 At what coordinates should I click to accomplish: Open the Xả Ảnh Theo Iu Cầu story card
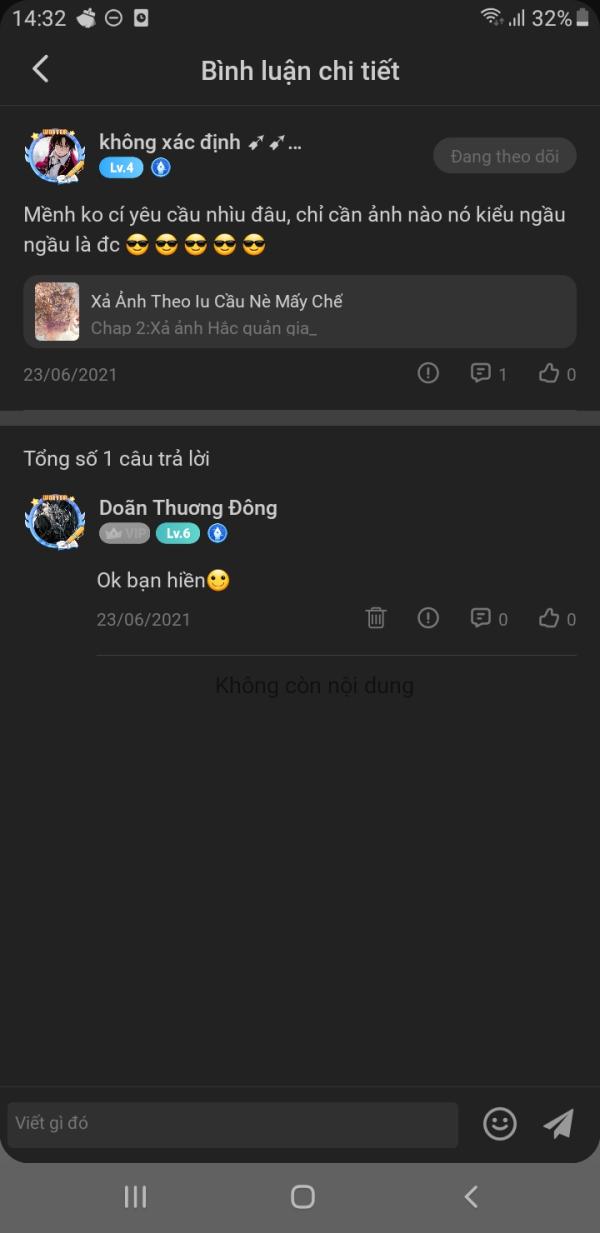point(300,312)
